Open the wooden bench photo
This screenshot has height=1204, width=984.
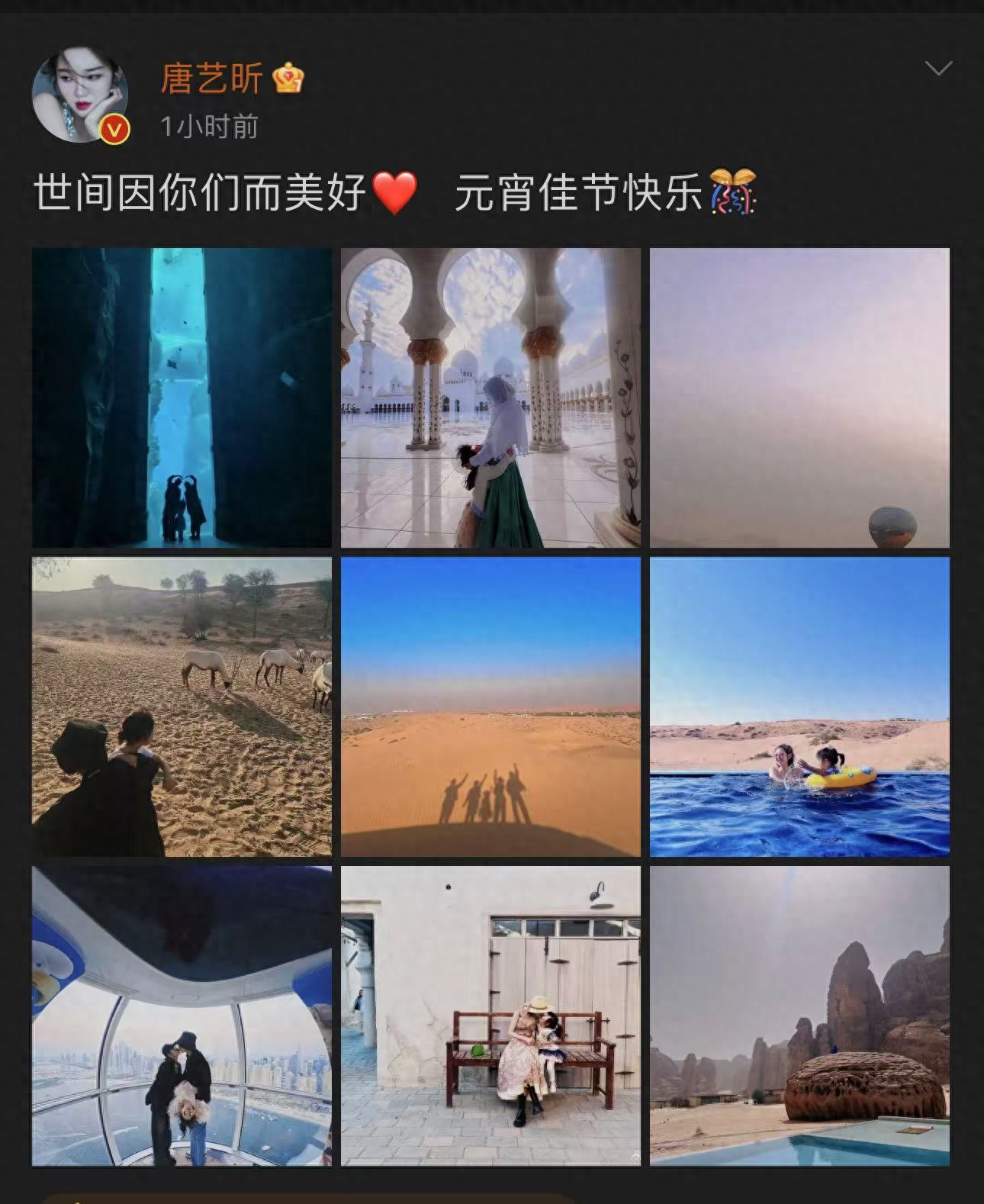tap(490, 1016)
